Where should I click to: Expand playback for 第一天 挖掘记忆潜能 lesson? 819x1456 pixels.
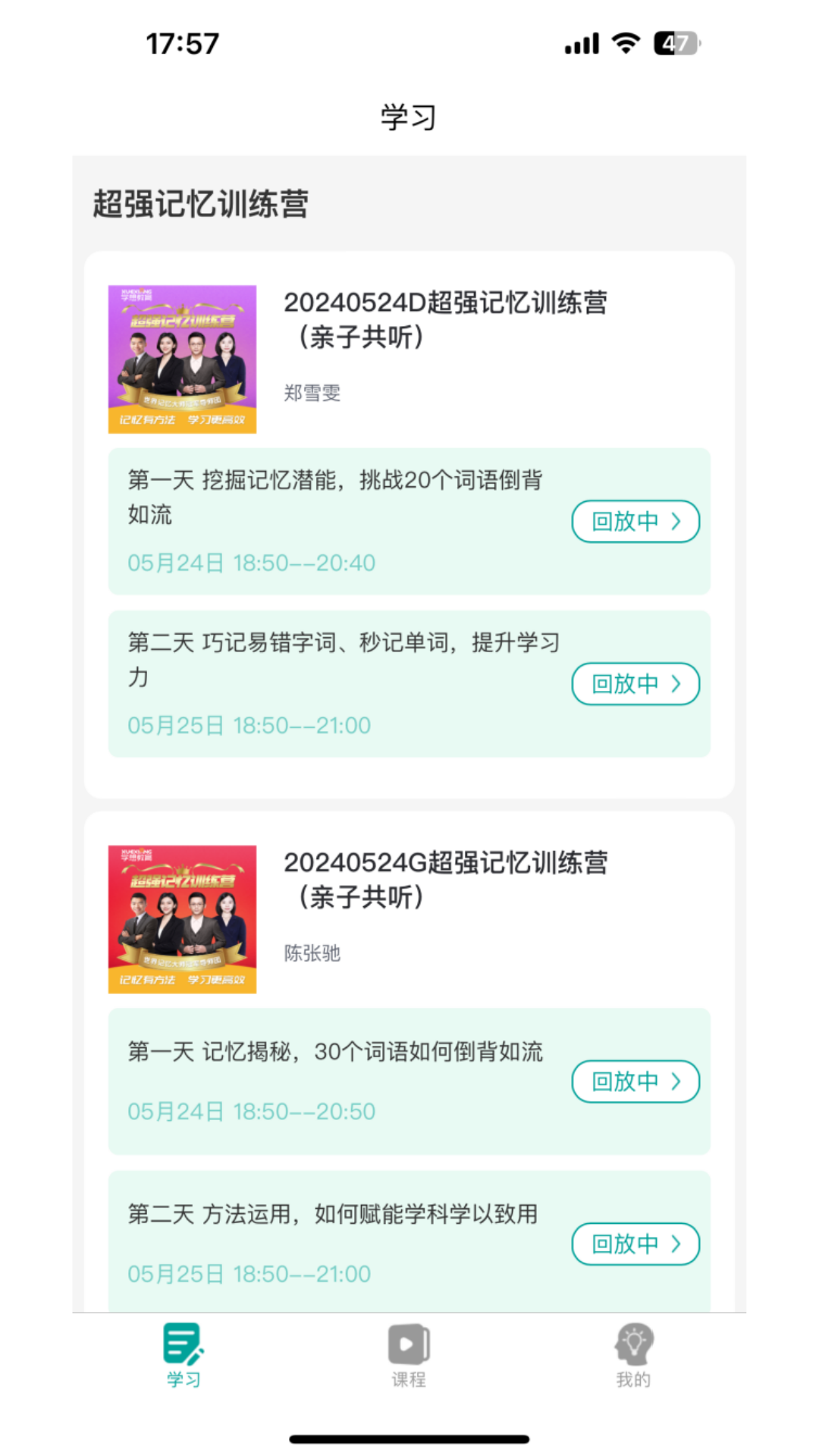[x=635, y=521]
